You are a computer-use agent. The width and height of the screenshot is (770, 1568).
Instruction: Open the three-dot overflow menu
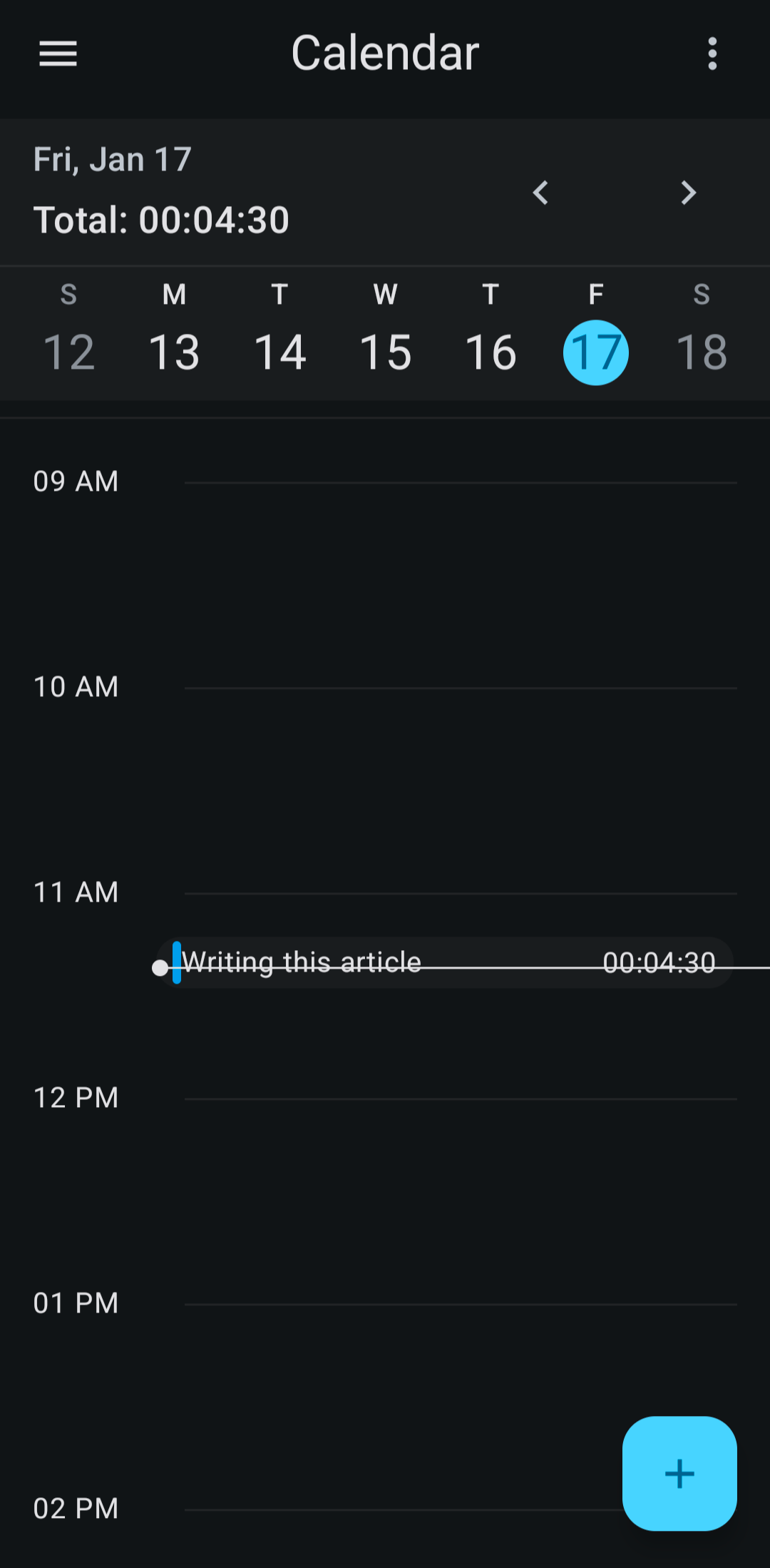[x=712, y=54]
